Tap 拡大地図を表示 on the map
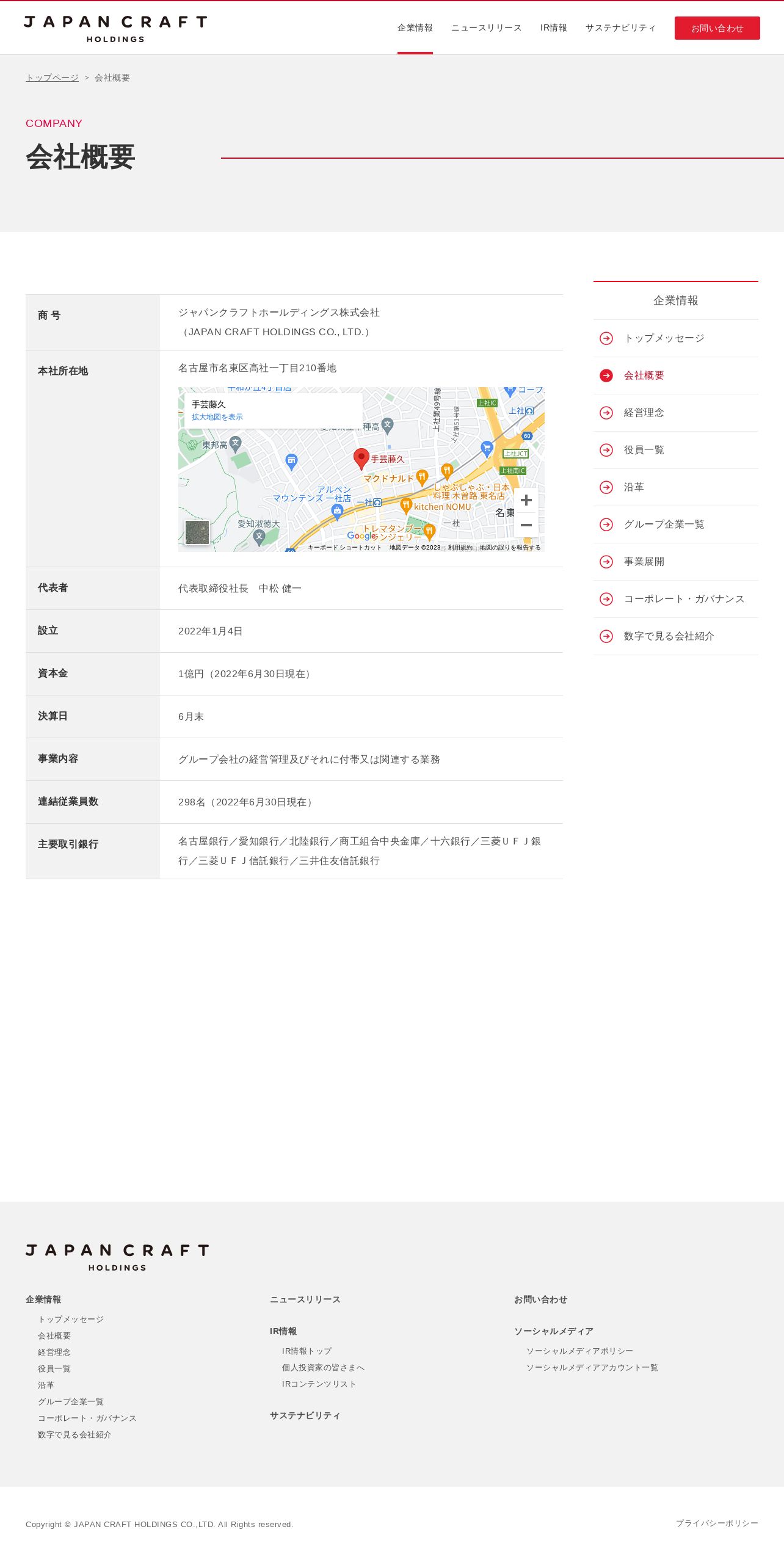This screenshot has height=1568, width=784. coord(217,417)
